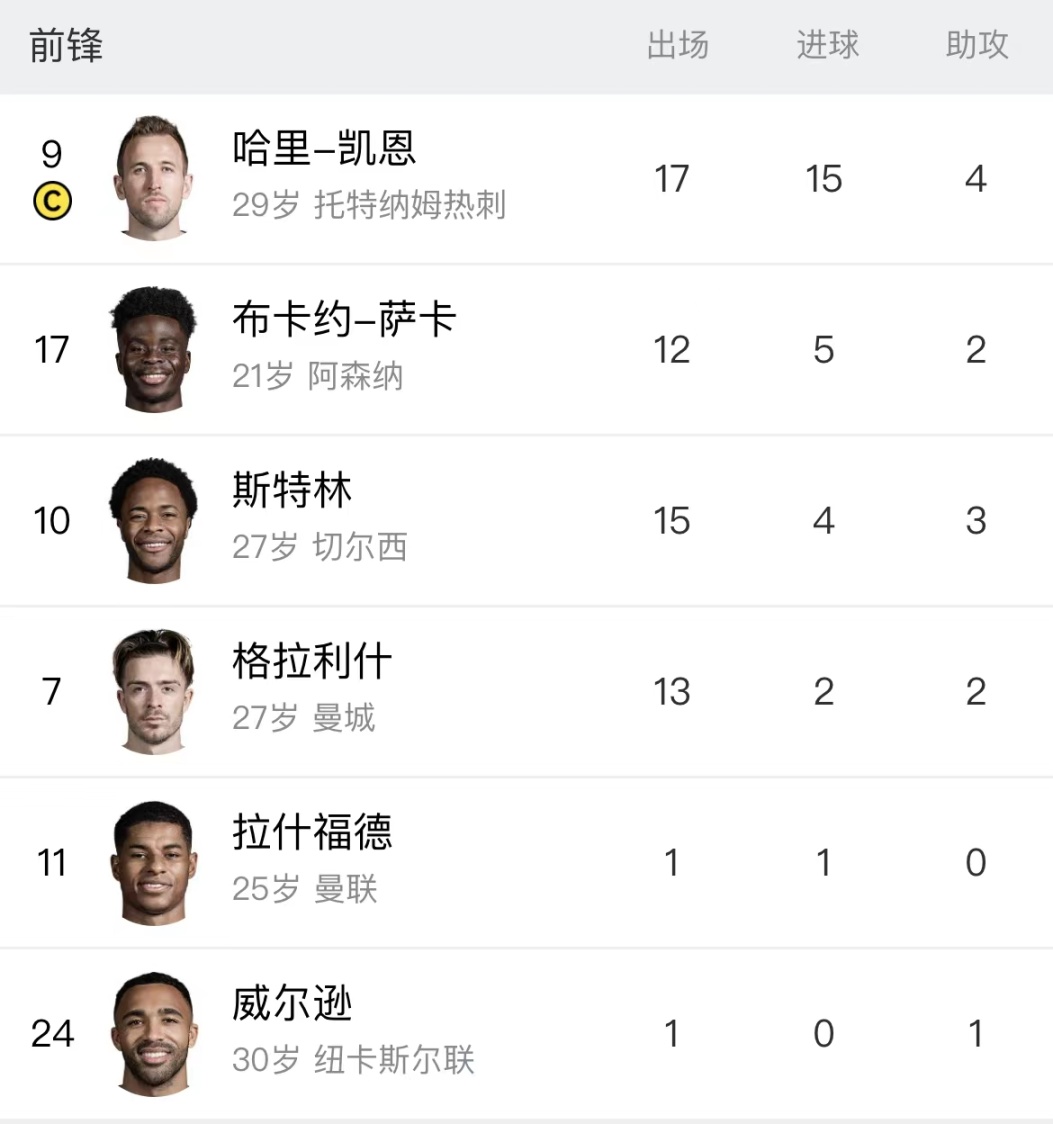Show the profile for 威尔逊
1053x1124 pixels.
click(292, 1005)
